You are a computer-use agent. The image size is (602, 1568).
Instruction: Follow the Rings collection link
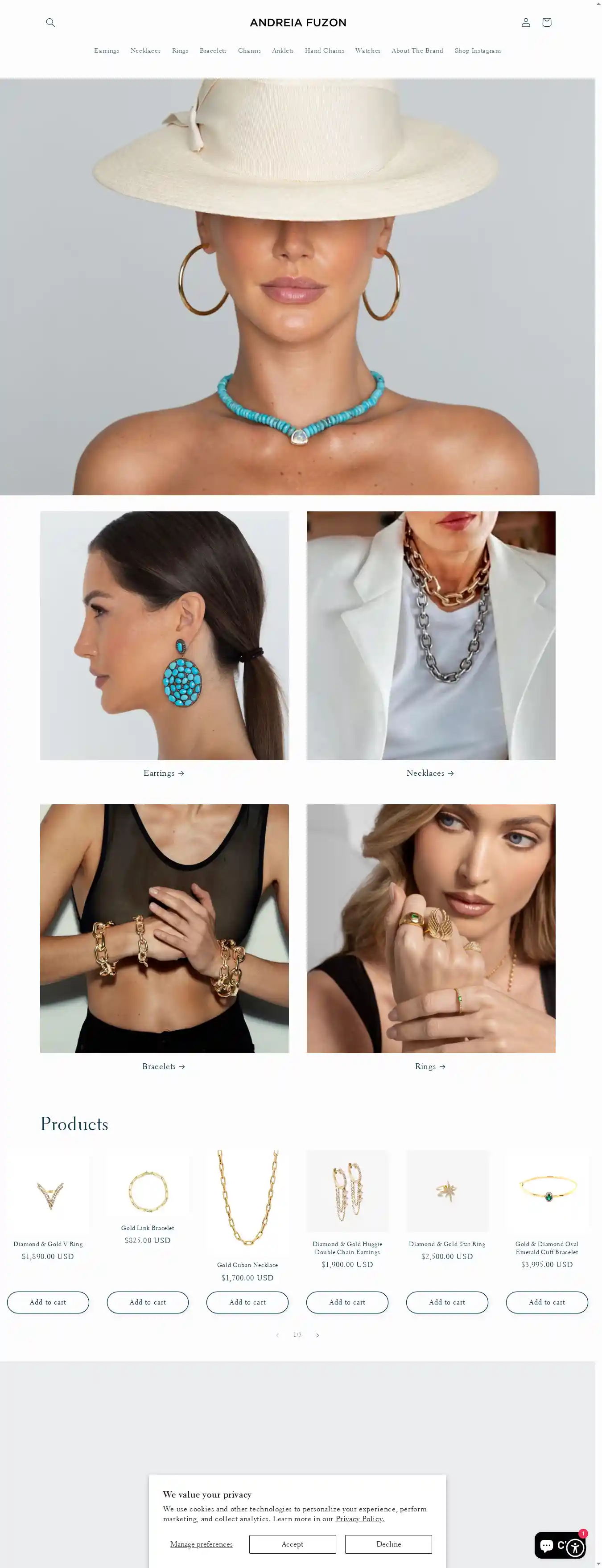430,1066
